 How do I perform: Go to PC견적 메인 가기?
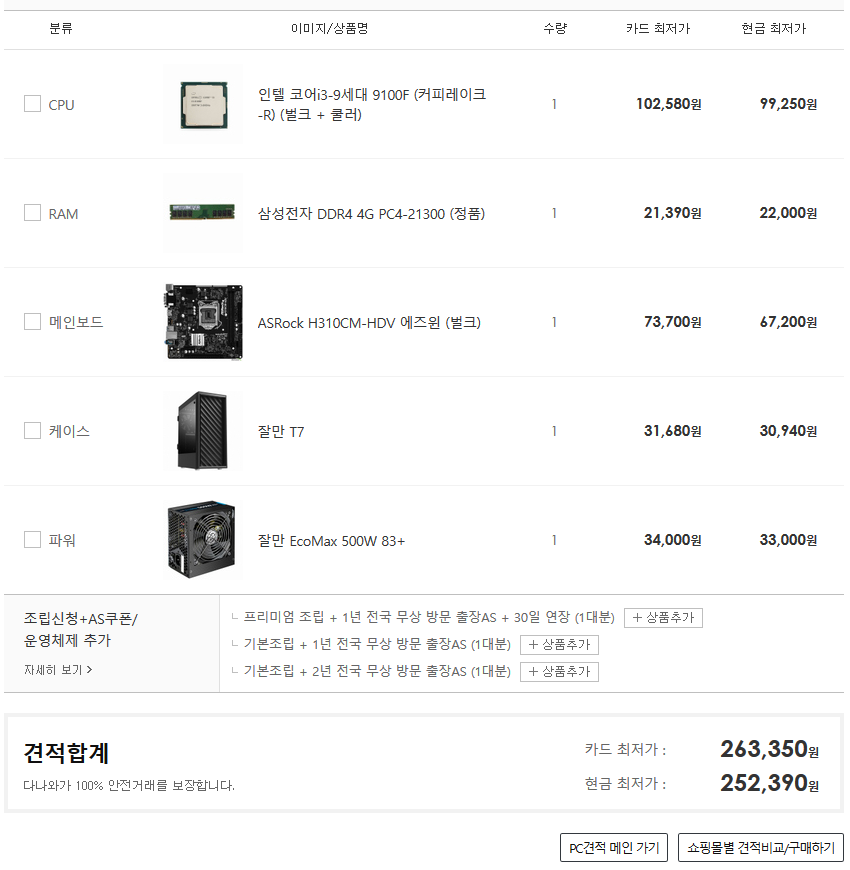614,848
